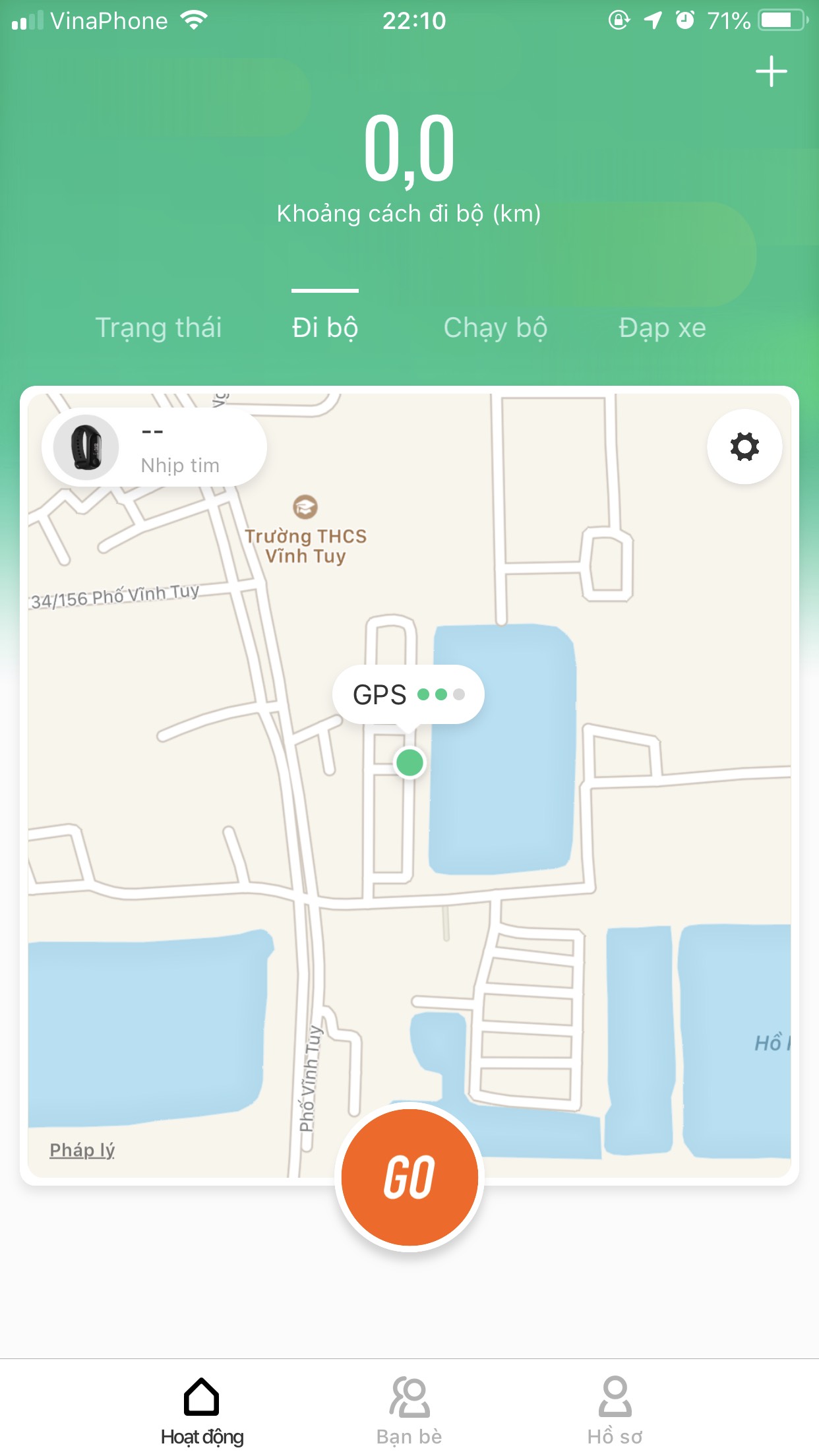Open workout settings gear
Screen dimensions: 819x1456
click(744, 446)
